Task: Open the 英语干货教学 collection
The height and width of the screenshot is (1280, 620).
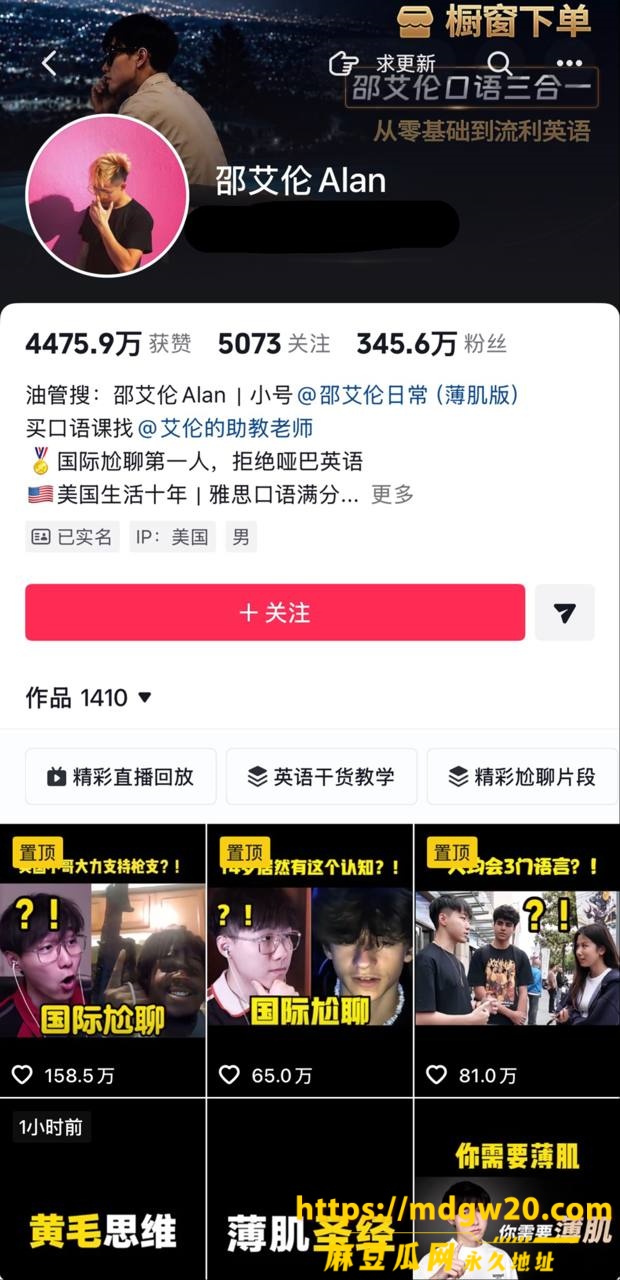Action: 321,776
